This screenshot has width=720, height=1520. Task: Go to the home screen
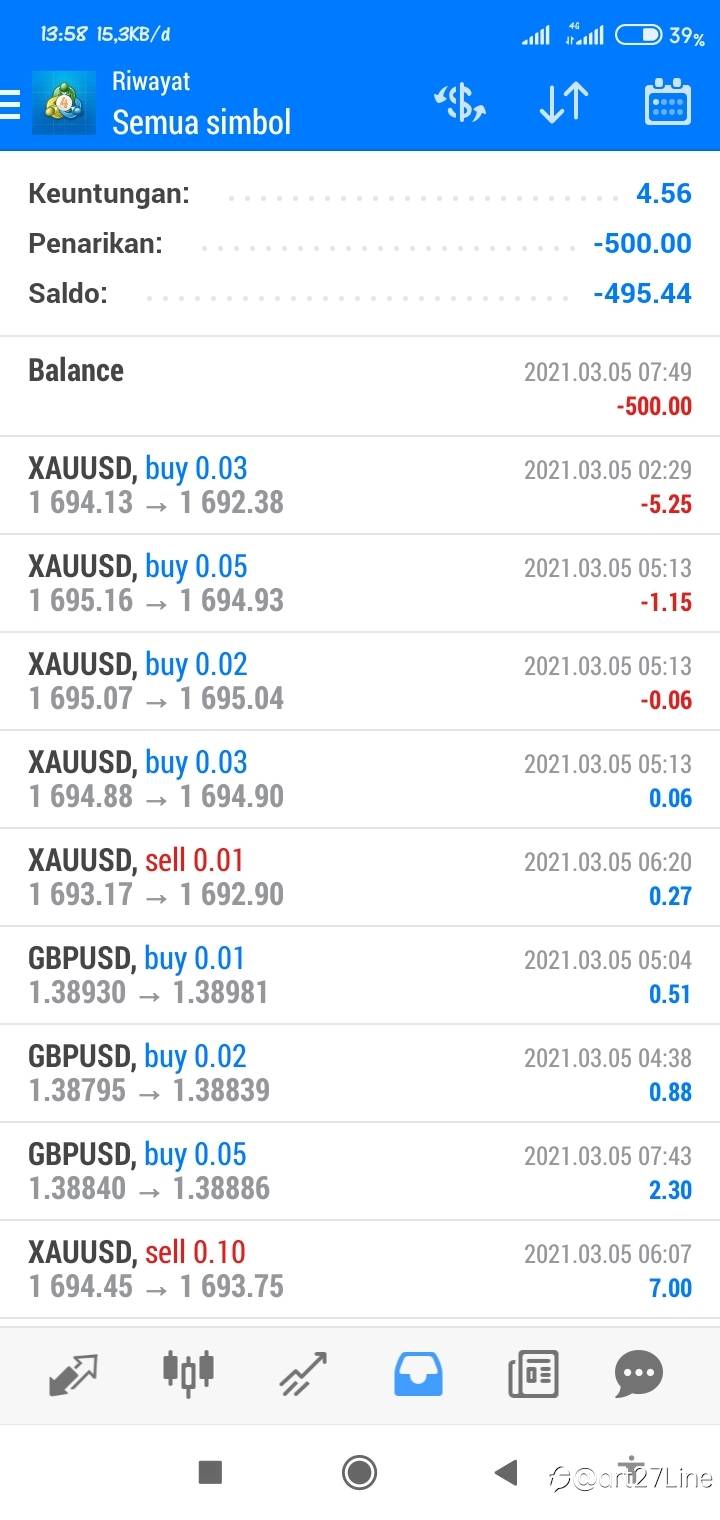[359, 1472]
